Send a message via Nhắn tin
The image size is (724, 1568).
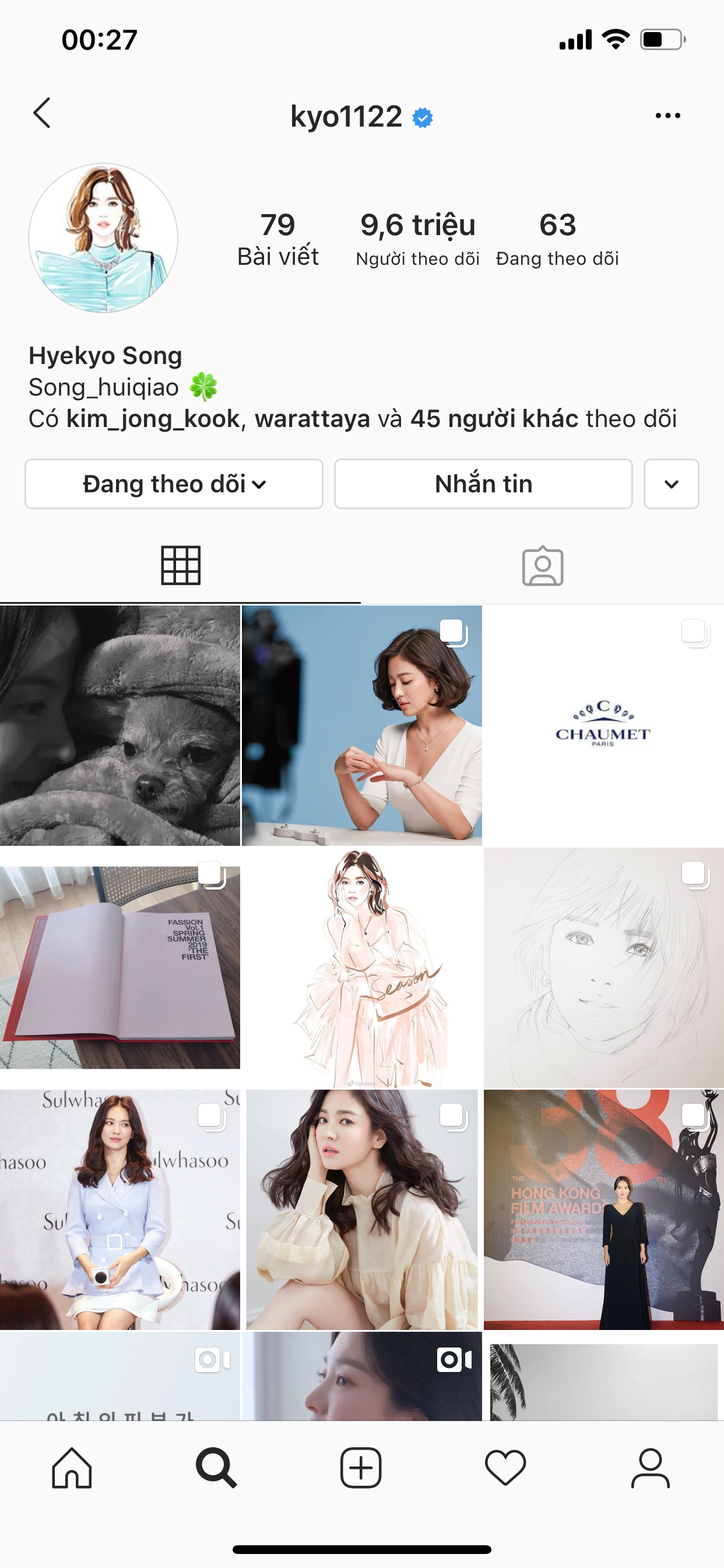pyautogui.click(x=483, y=484)
